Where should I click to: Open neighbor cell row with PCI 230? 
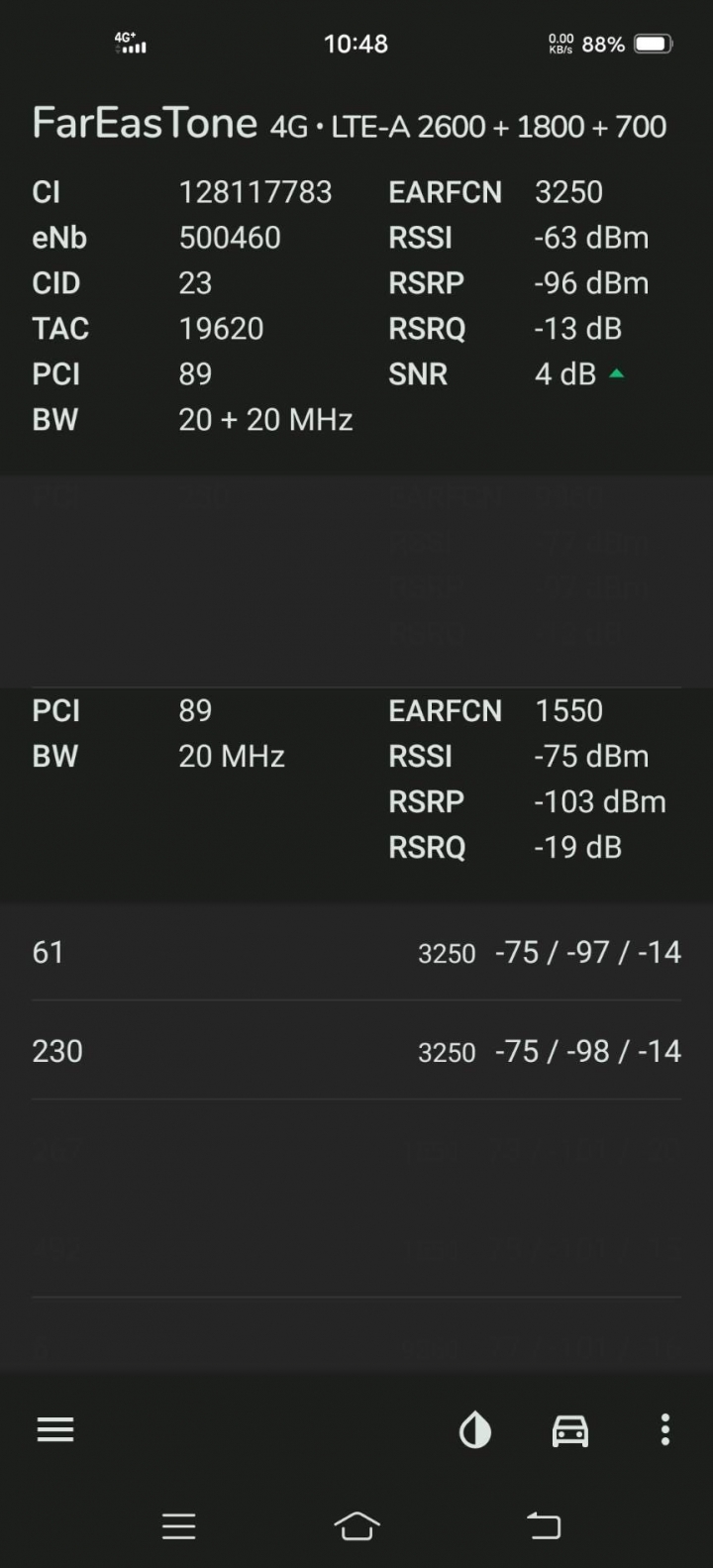pyautogui.click(x=356, y=1051)
